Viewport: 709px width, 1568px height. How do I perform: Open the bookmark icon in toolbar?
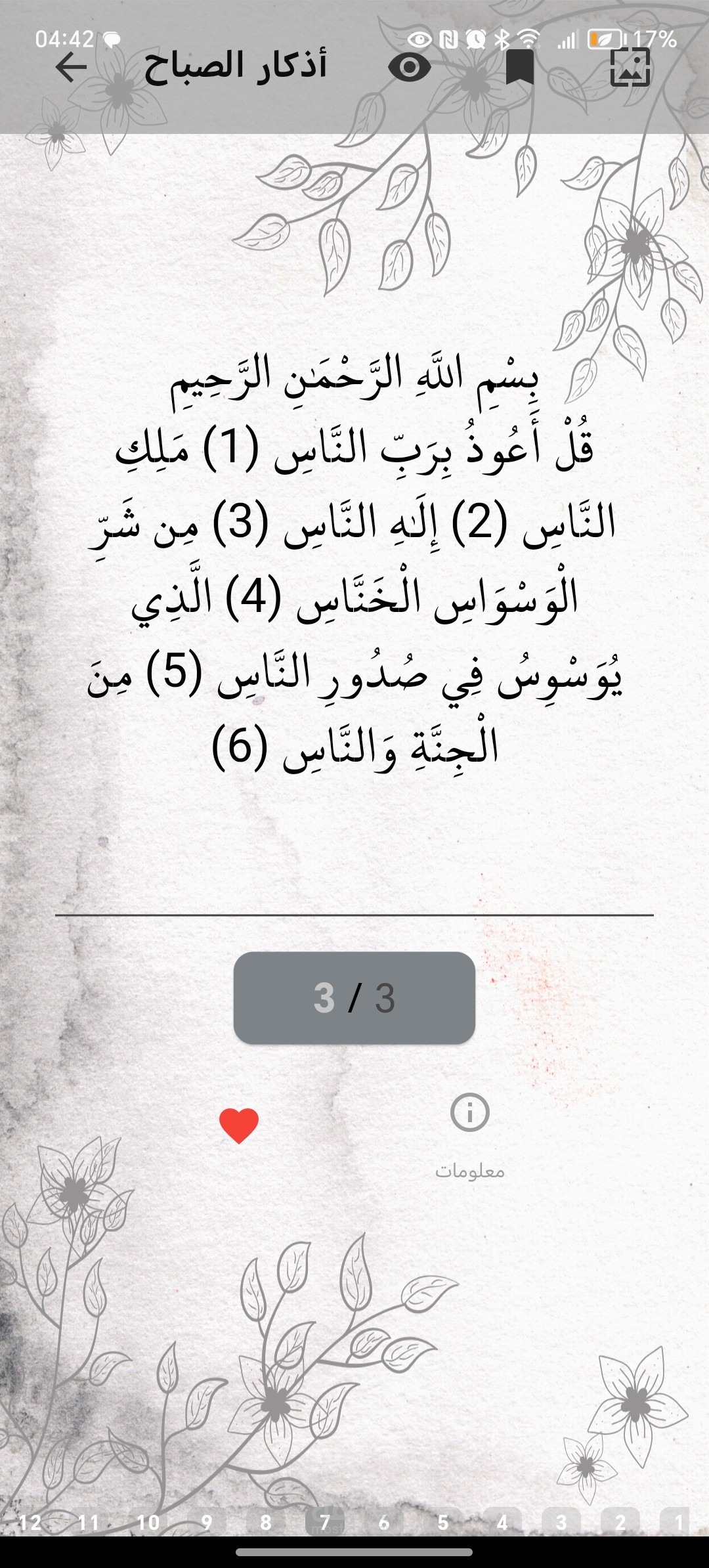pyautogui.click(x=520, y=67)
